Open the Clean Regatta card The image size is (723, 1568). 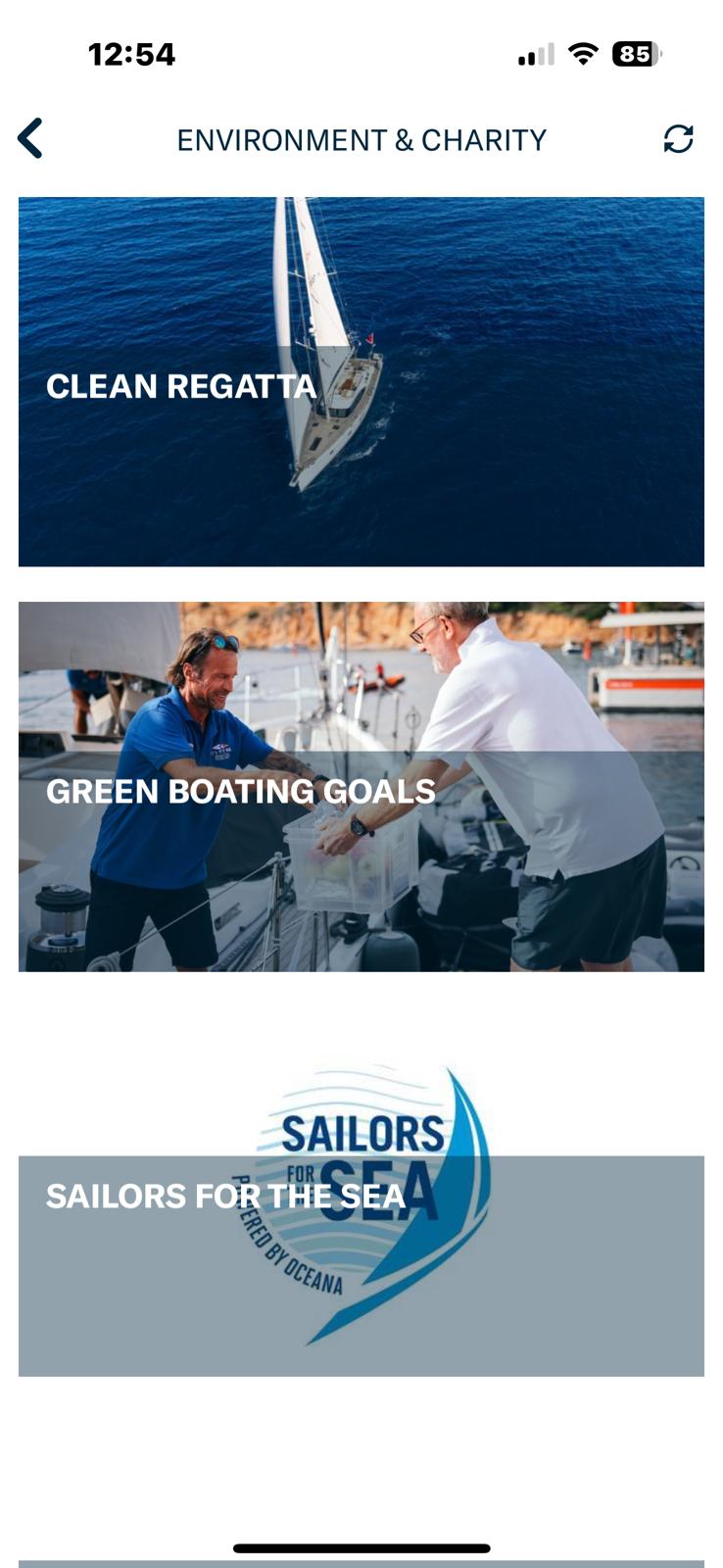coord(361,382)
